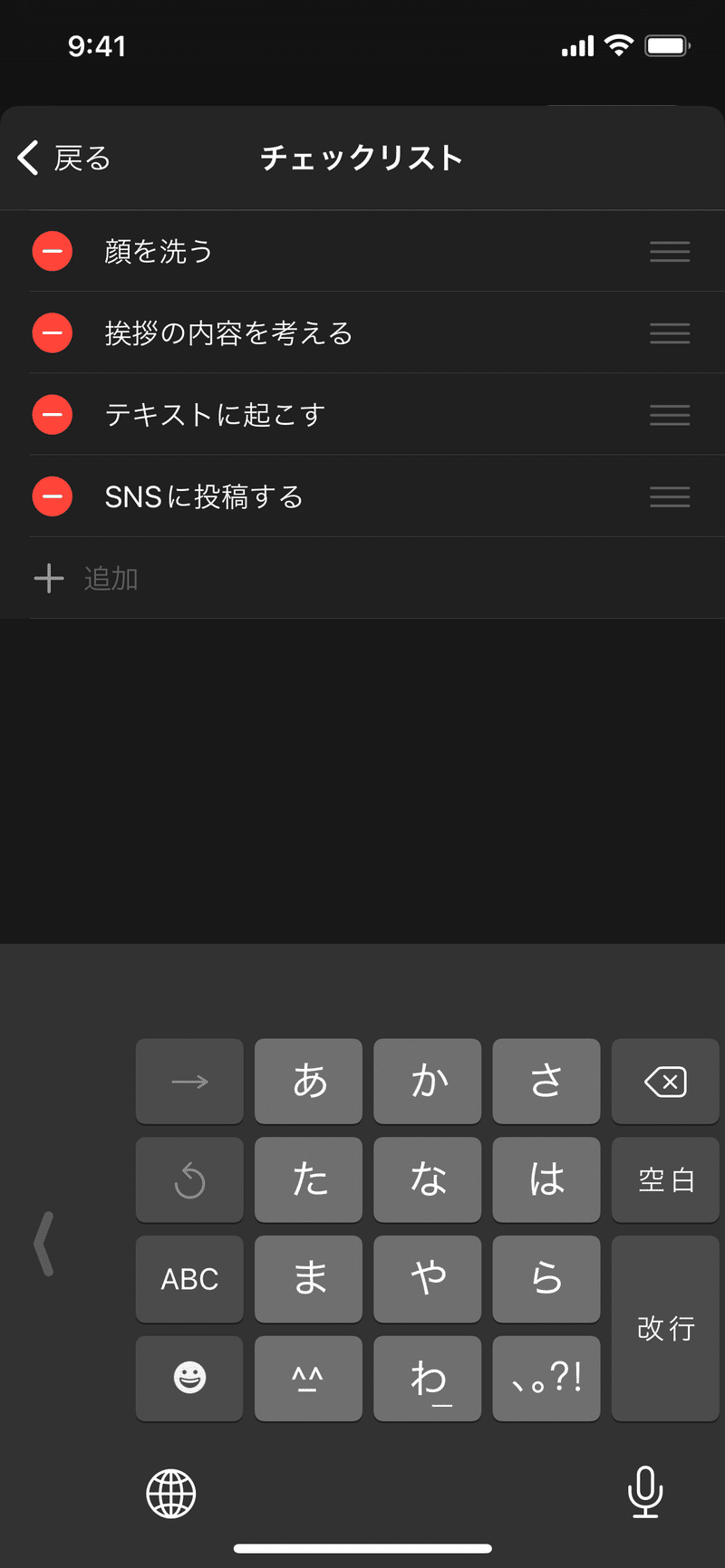The width and height of the screenshot is (725, 1568).
Task: Switch the keyboard to ABC input
Action: coord(189,1279)
